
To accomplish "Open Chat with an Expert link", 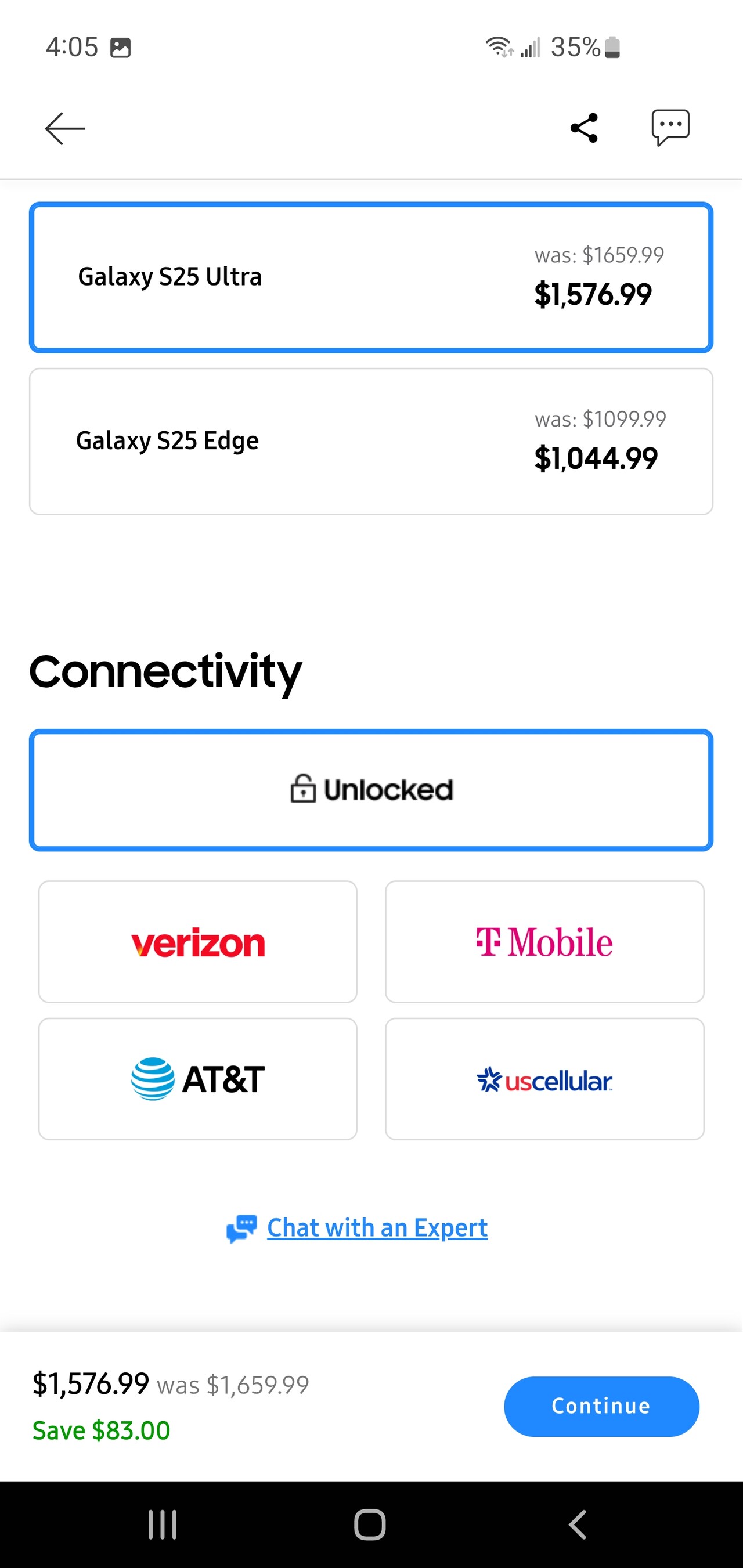I will pyautogui.click(x=377, y=1228).
